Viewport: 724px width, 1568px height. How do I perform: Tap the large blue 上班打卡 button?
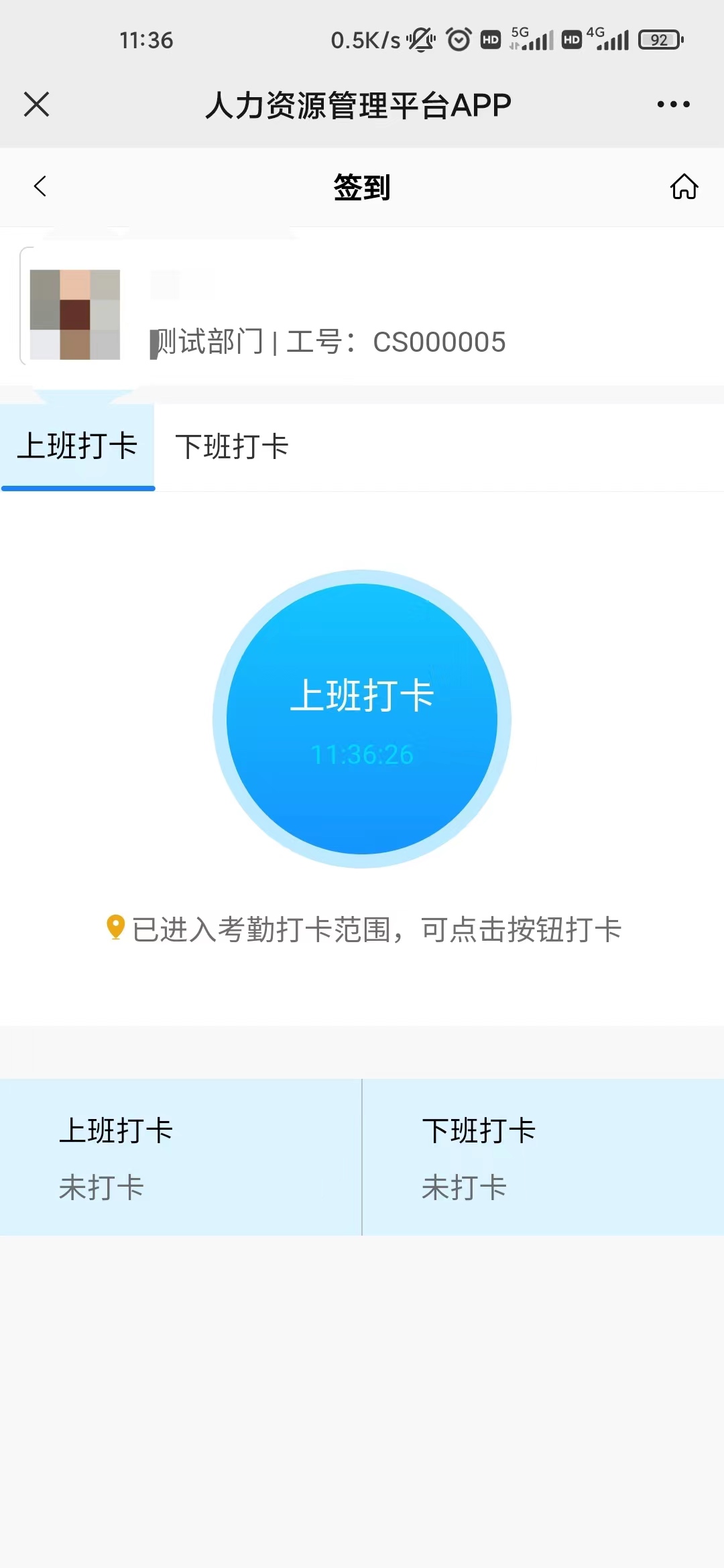point(362,720)
